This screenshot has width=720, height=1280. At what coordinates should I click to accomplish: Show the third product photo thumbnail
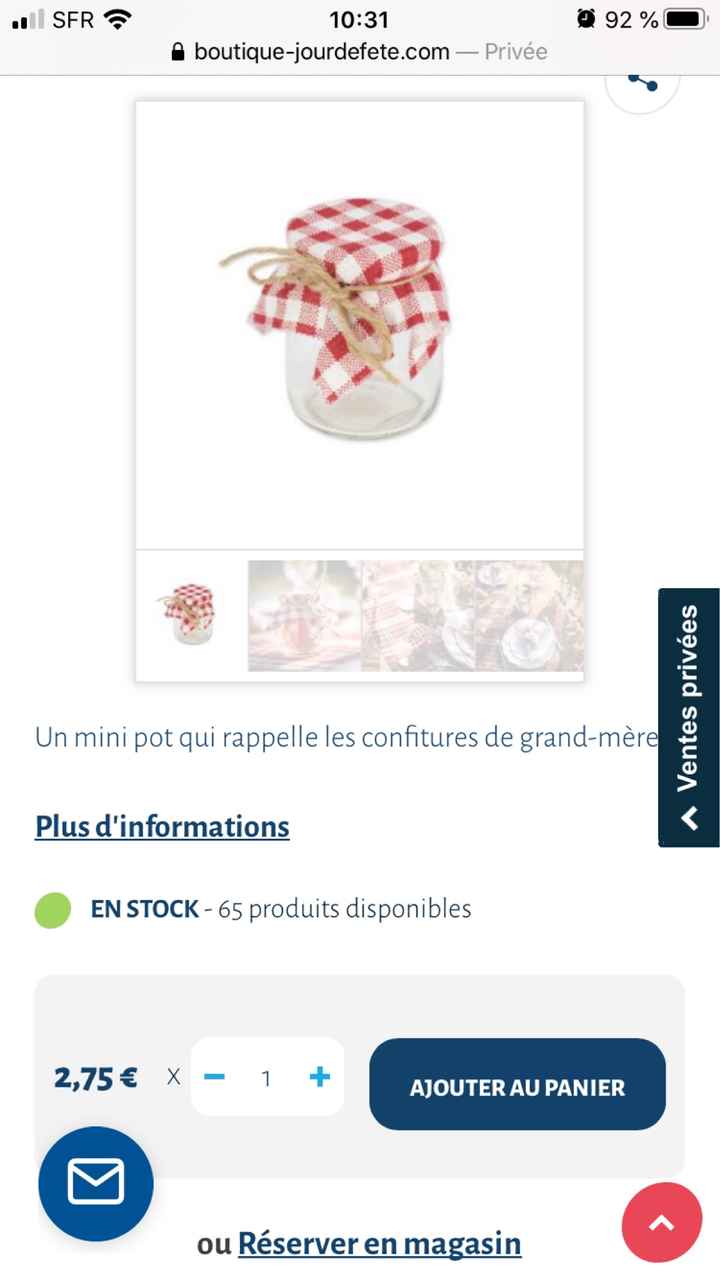tap(416, 615)
